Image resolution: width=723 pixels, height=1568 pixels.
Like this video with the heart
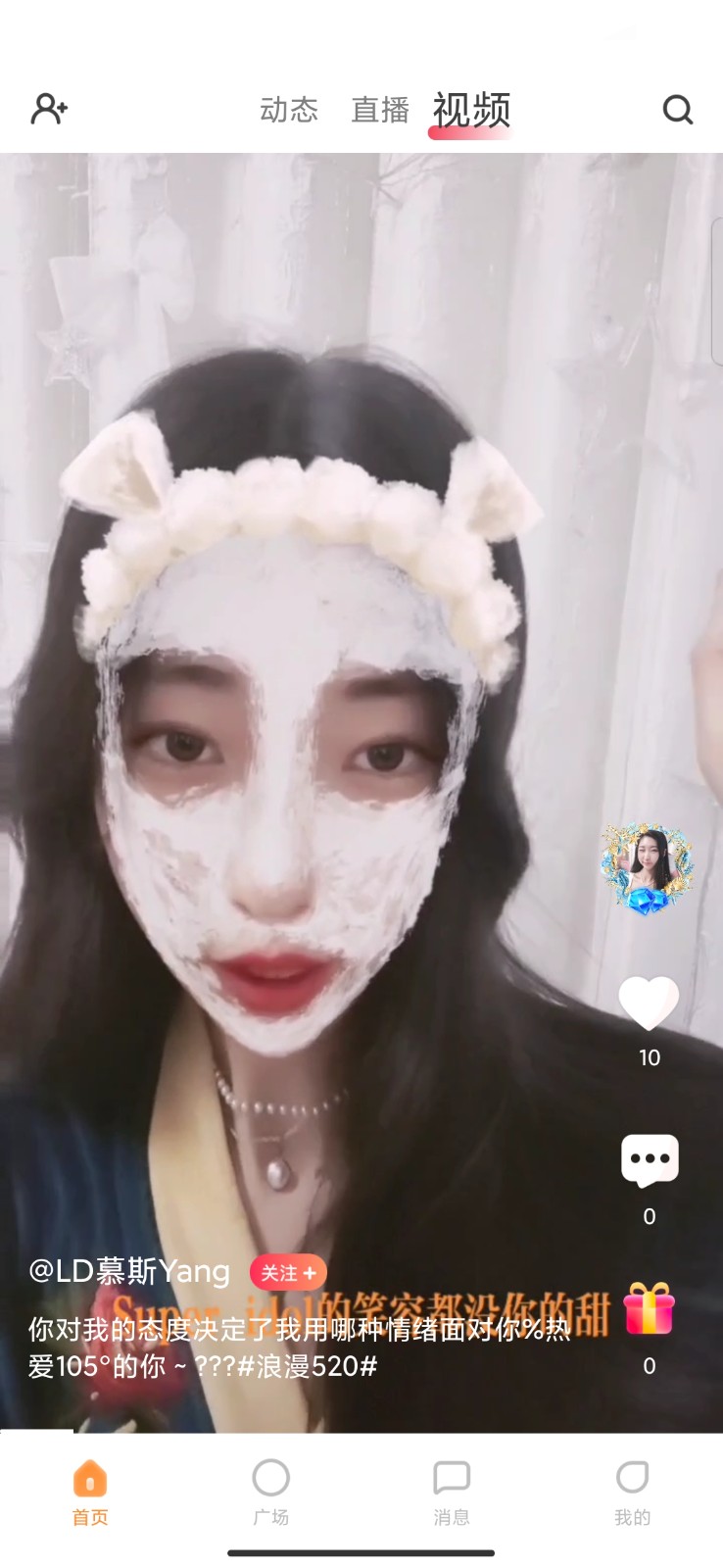coord(649,1004)
